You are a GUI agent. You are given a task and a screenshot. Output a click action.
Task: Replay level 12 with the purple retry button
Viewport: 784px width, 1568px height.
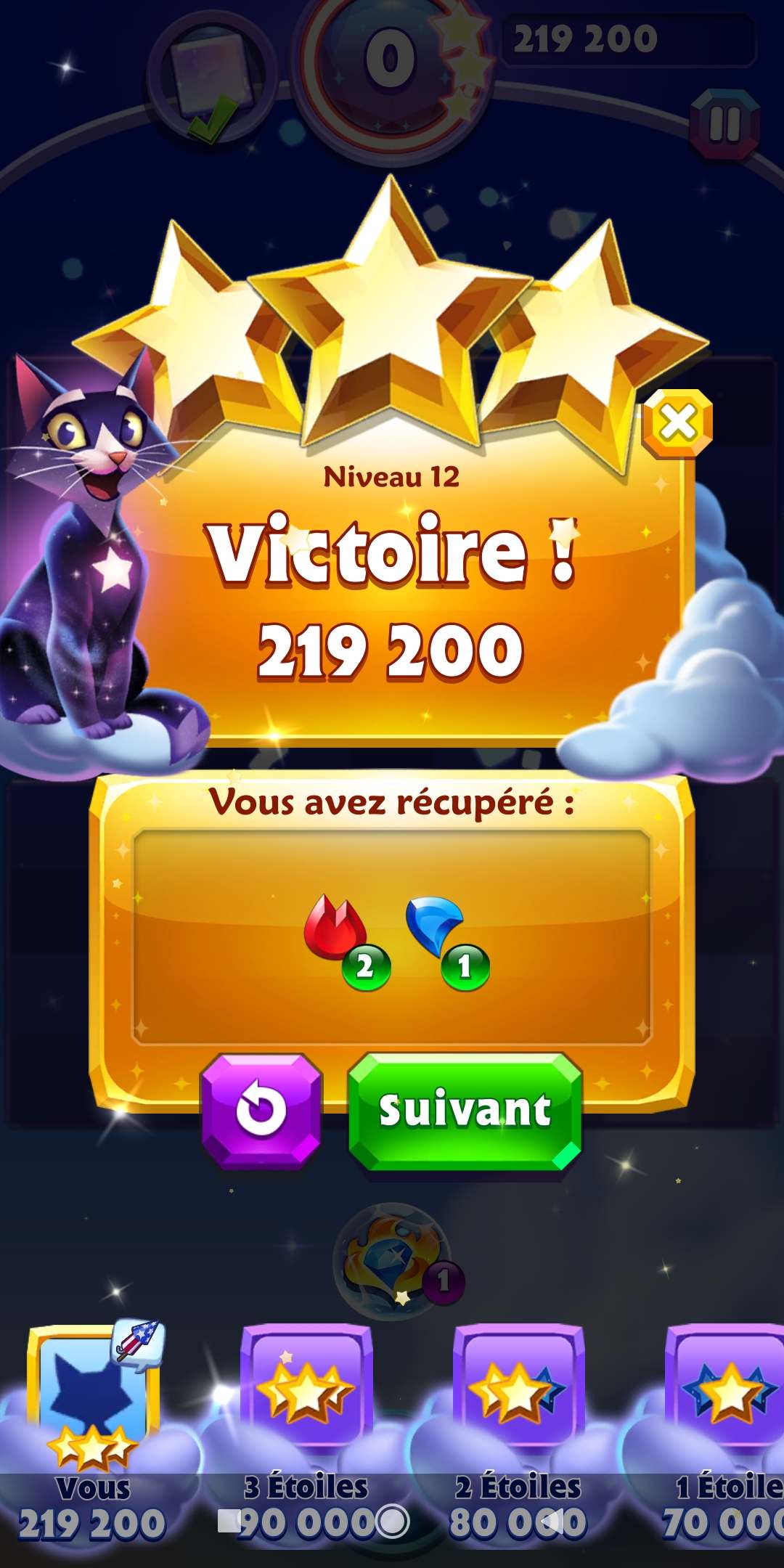[x=261, y=1111]
